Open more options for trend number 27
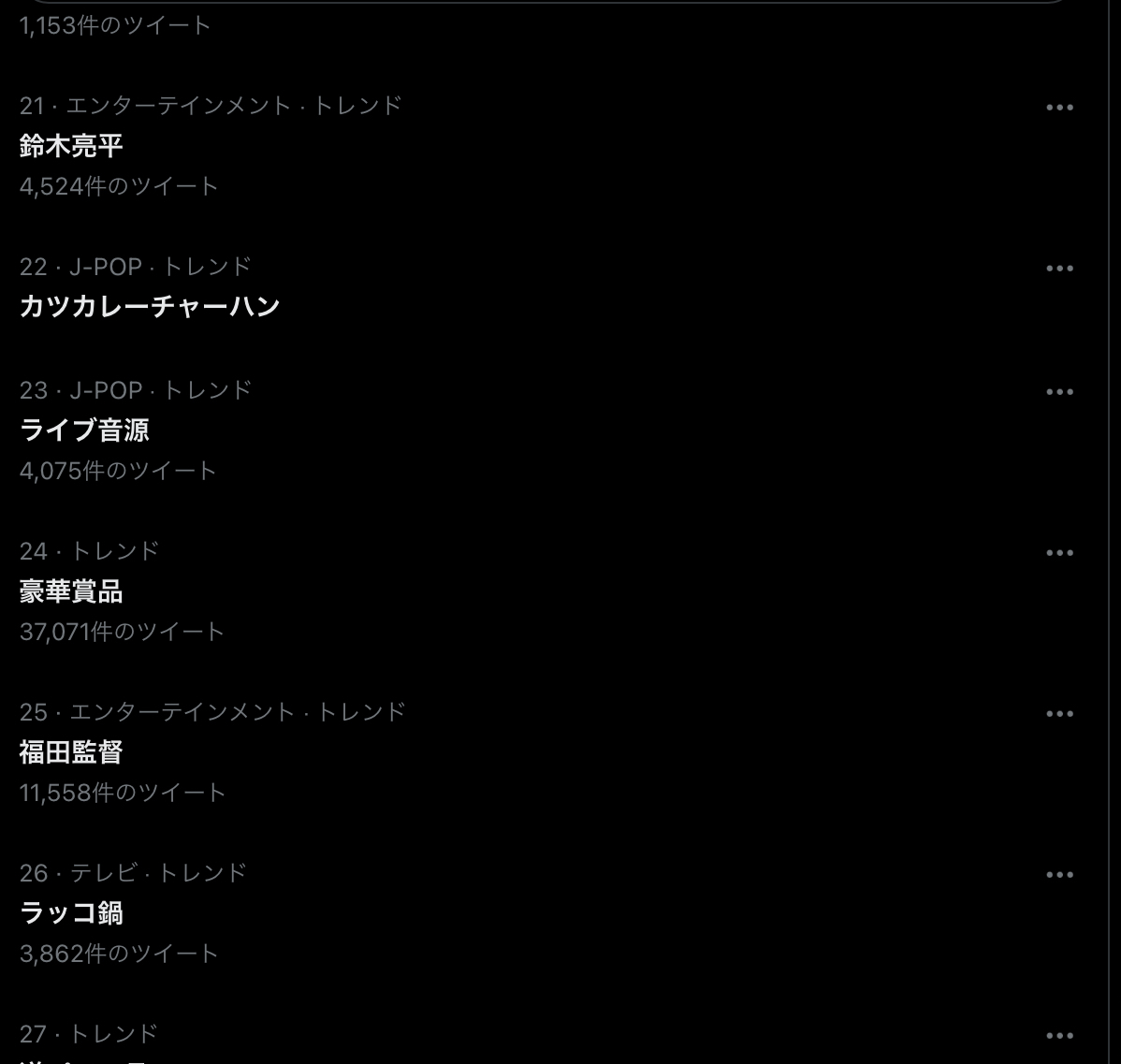Image resolution: width=1121 pixels, height=1064 pixels. [x=1059, y=1036]
